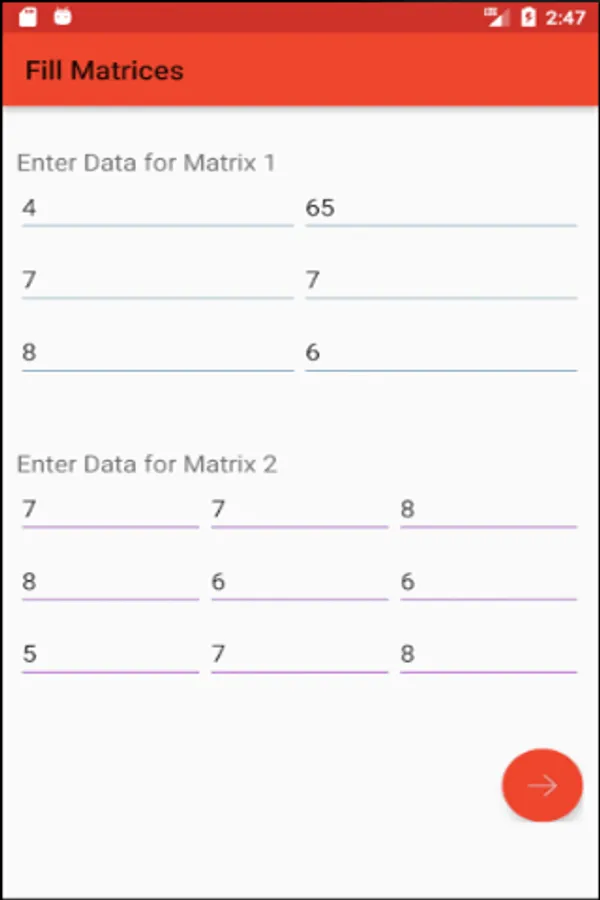Image resolution: width=600 pixels, height=900 pixels.
Task: Edit Matrix 1 field containing 65
Action: (x=441, y=208)
